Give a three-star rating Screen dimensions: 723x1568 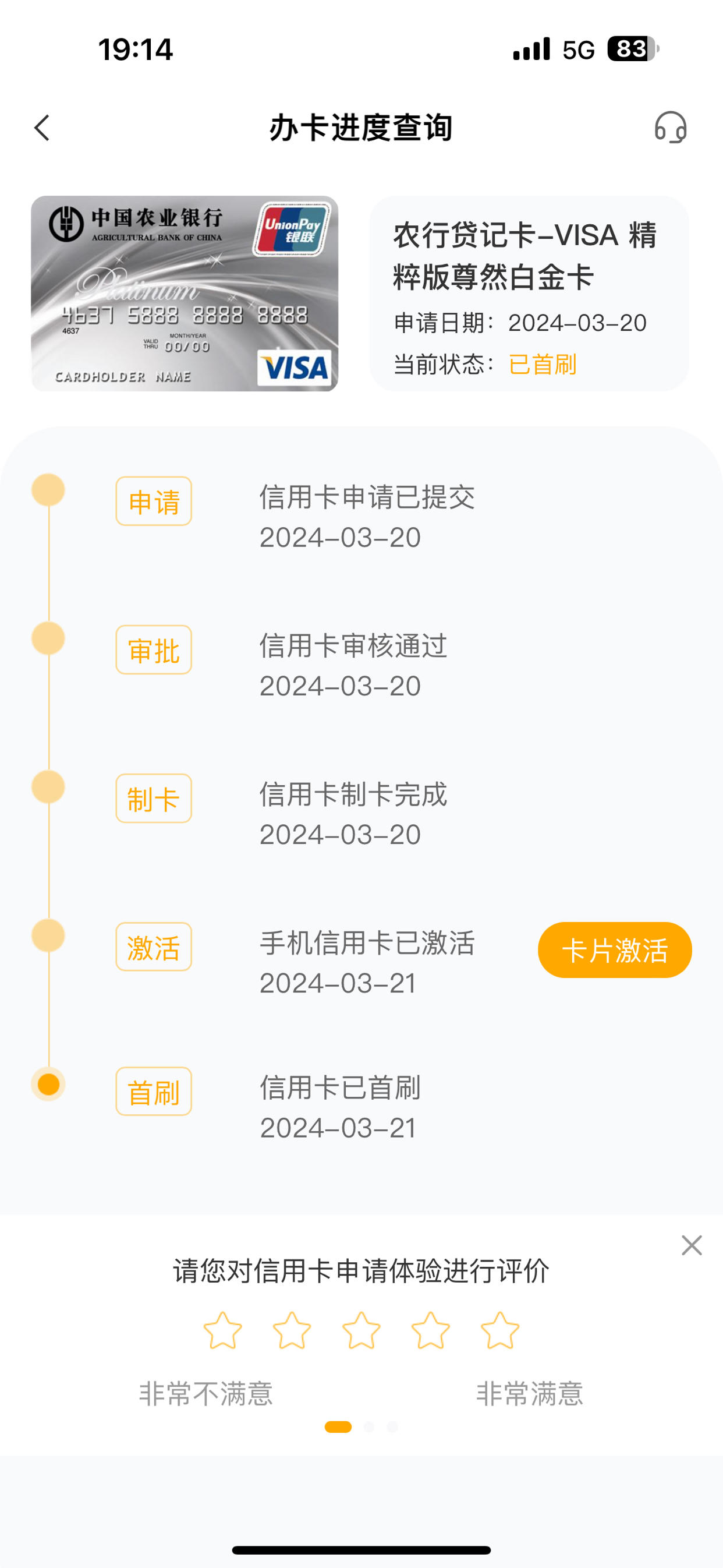361,1330
